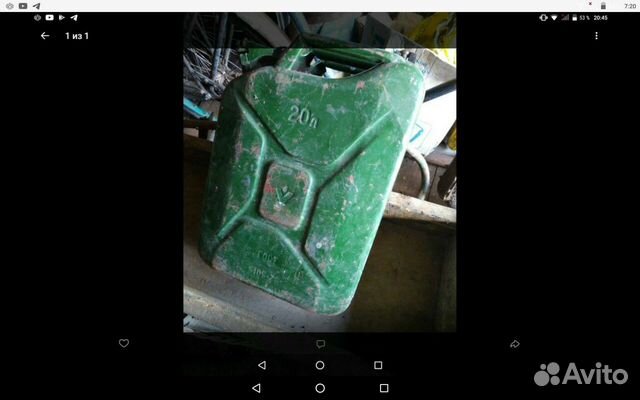
Task: Open comments on this photo
Action: [320, 343]
